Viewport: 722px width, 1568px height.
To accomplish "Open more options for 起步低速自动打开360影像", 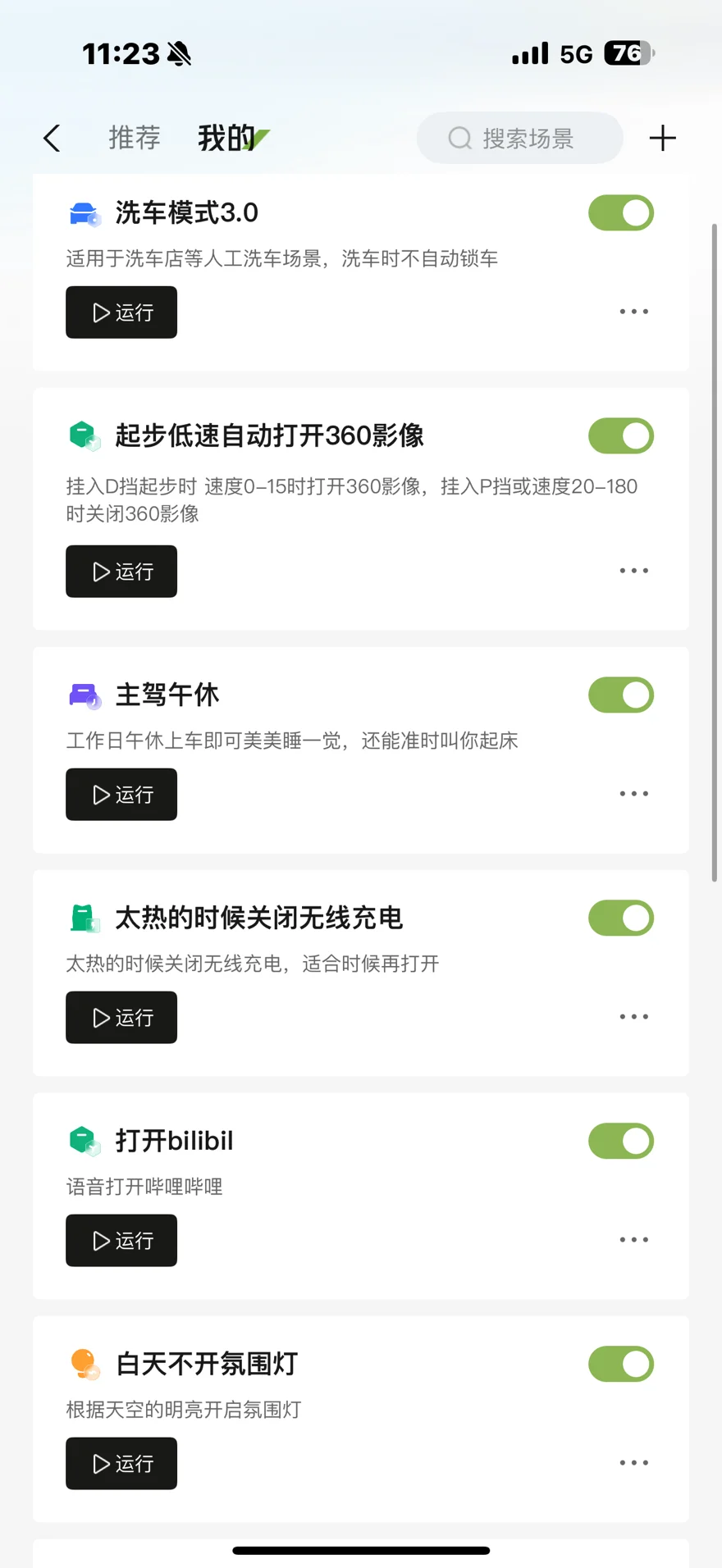I will pyautogui.click(x=633, y=571).
